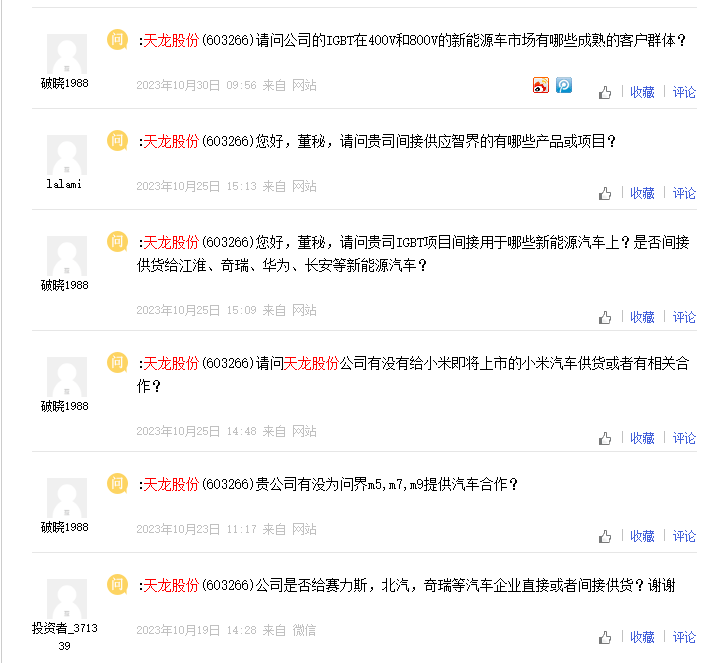Open lalami's user avatar
The image size is (718, 663).
[x=66, y=155]
